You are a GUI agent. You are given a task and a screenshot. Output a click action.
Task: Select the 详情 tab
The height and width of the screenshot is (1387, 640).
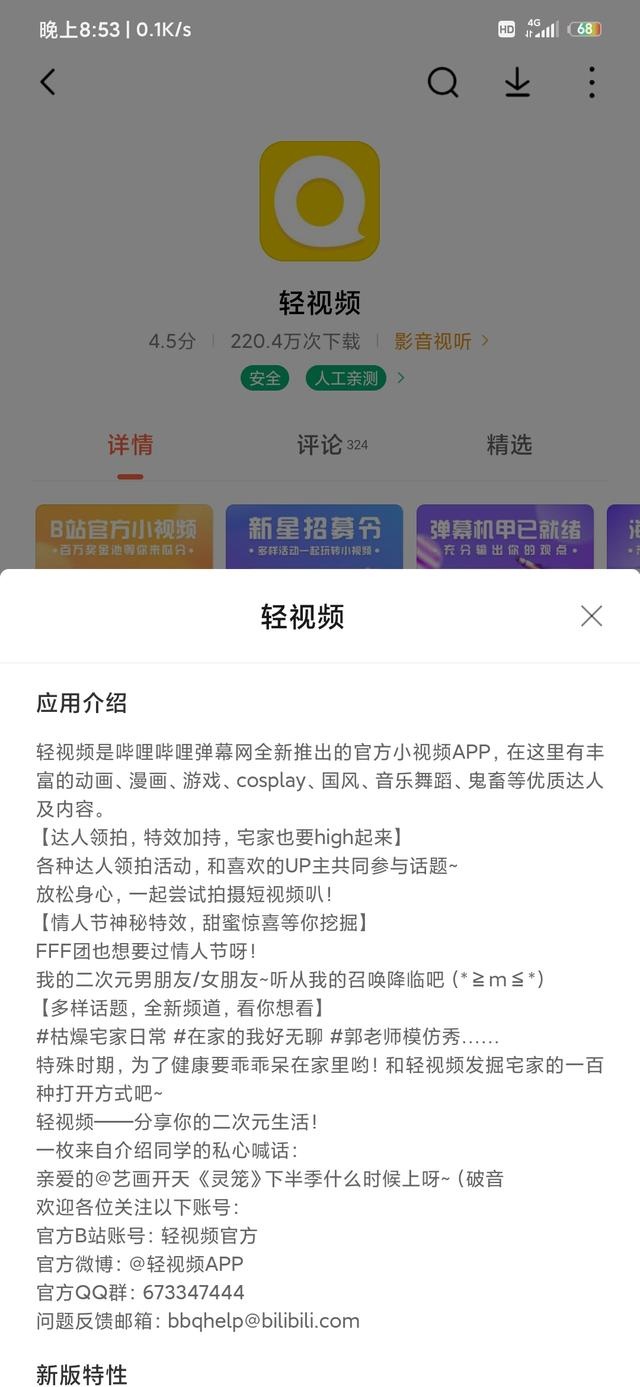pos(130,445)
